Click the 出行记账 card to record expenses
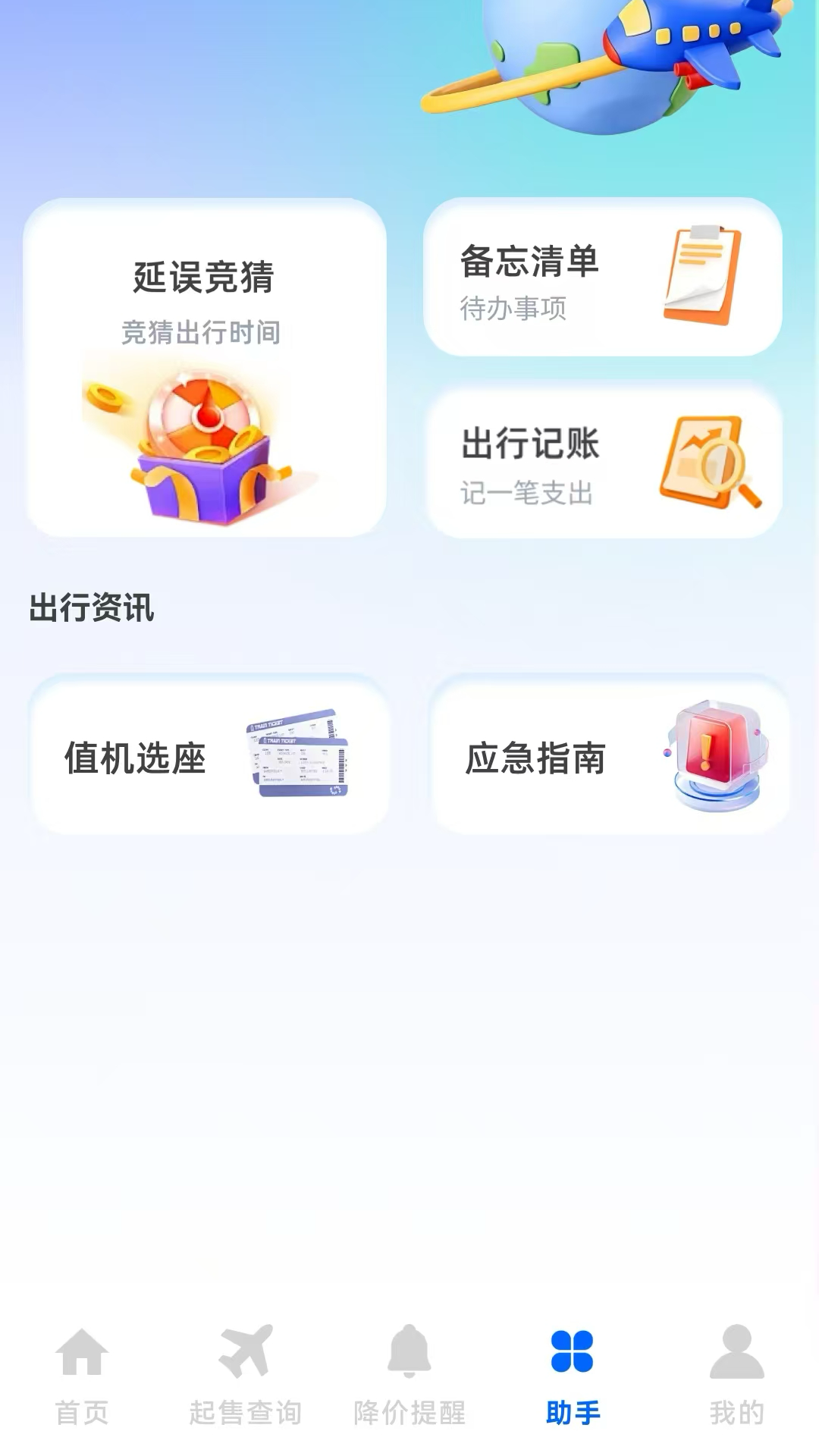This screenshot has width=819, height=1456. (x=607, y=463)
